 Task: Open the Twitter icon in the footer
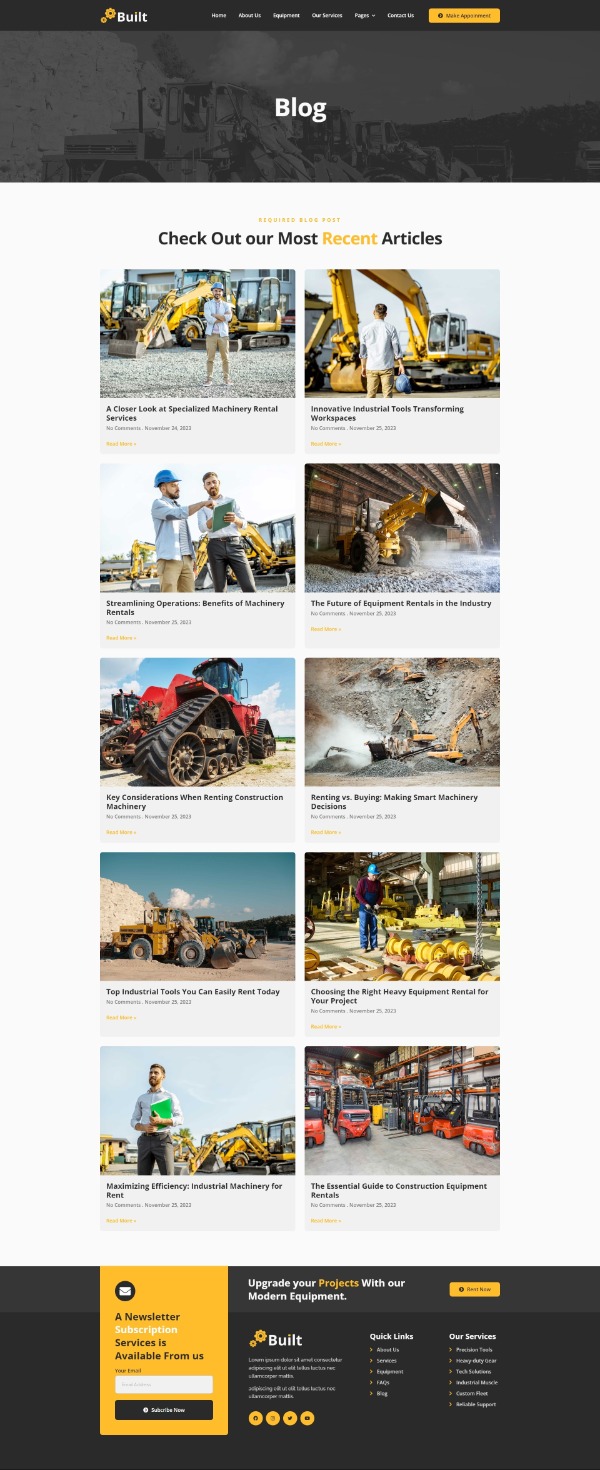[290, 1418]
